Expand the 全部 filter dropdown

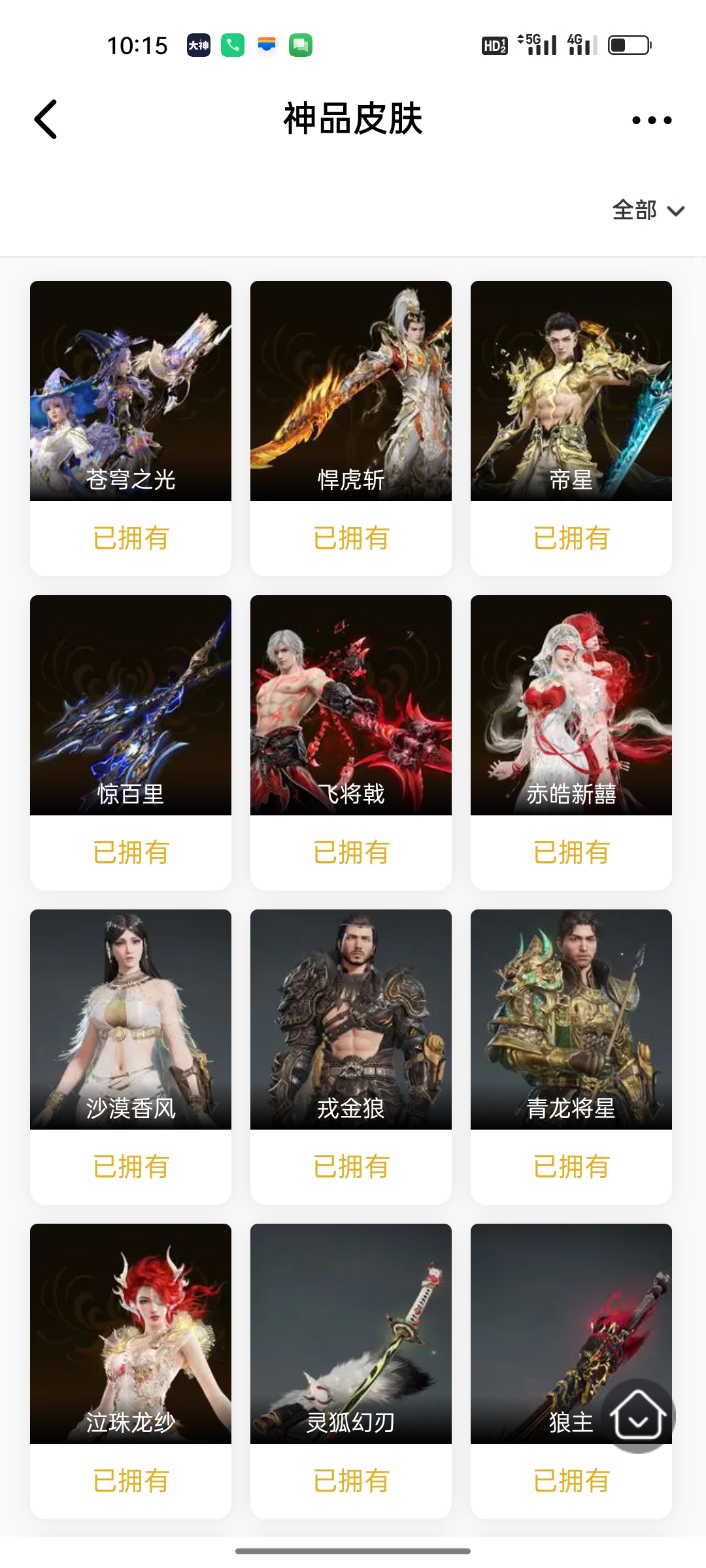[x=648, y=210]
